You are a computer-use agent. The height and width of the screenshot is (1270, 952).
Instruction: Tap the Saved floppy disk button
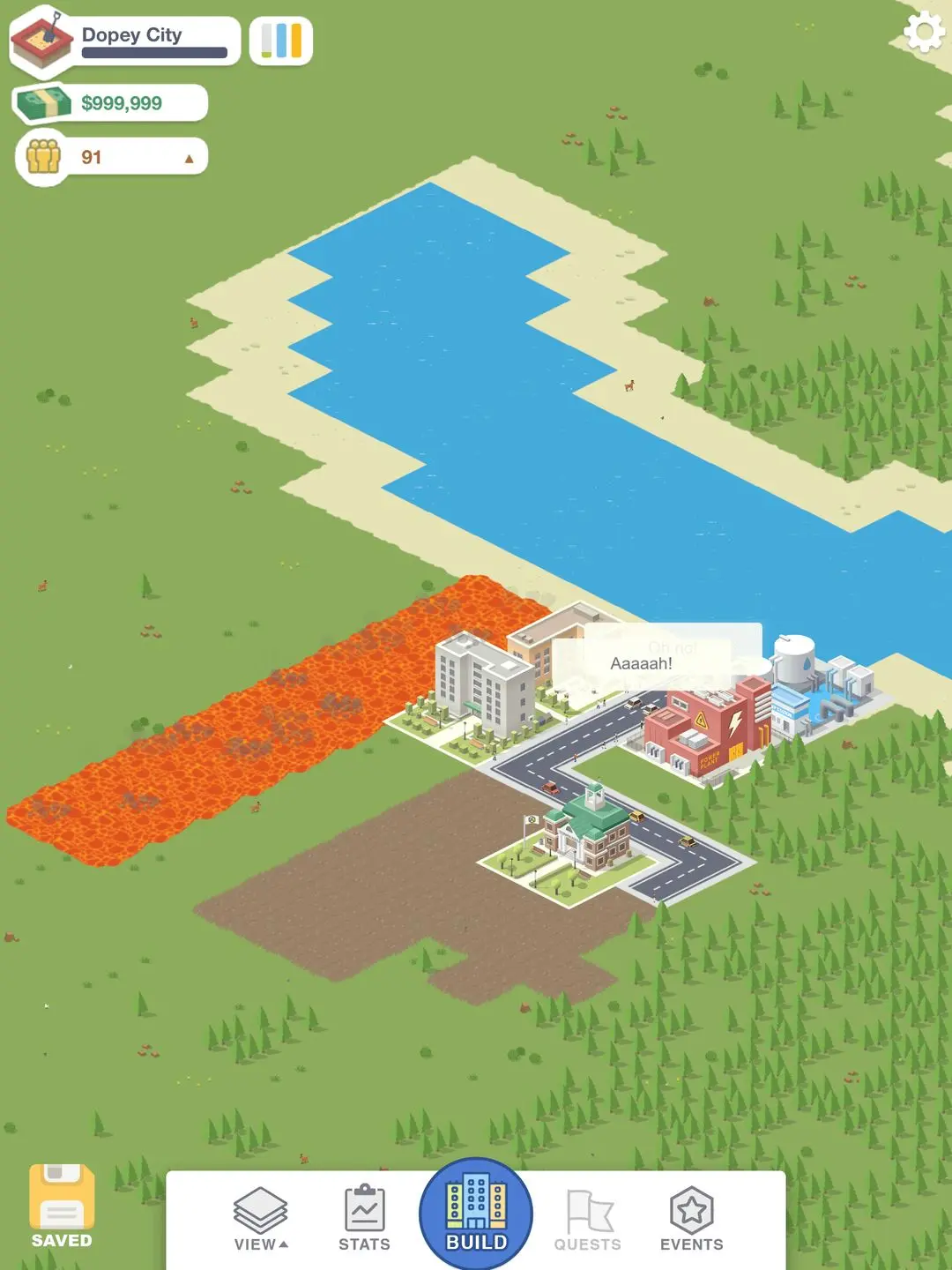tap(62, 1205)
